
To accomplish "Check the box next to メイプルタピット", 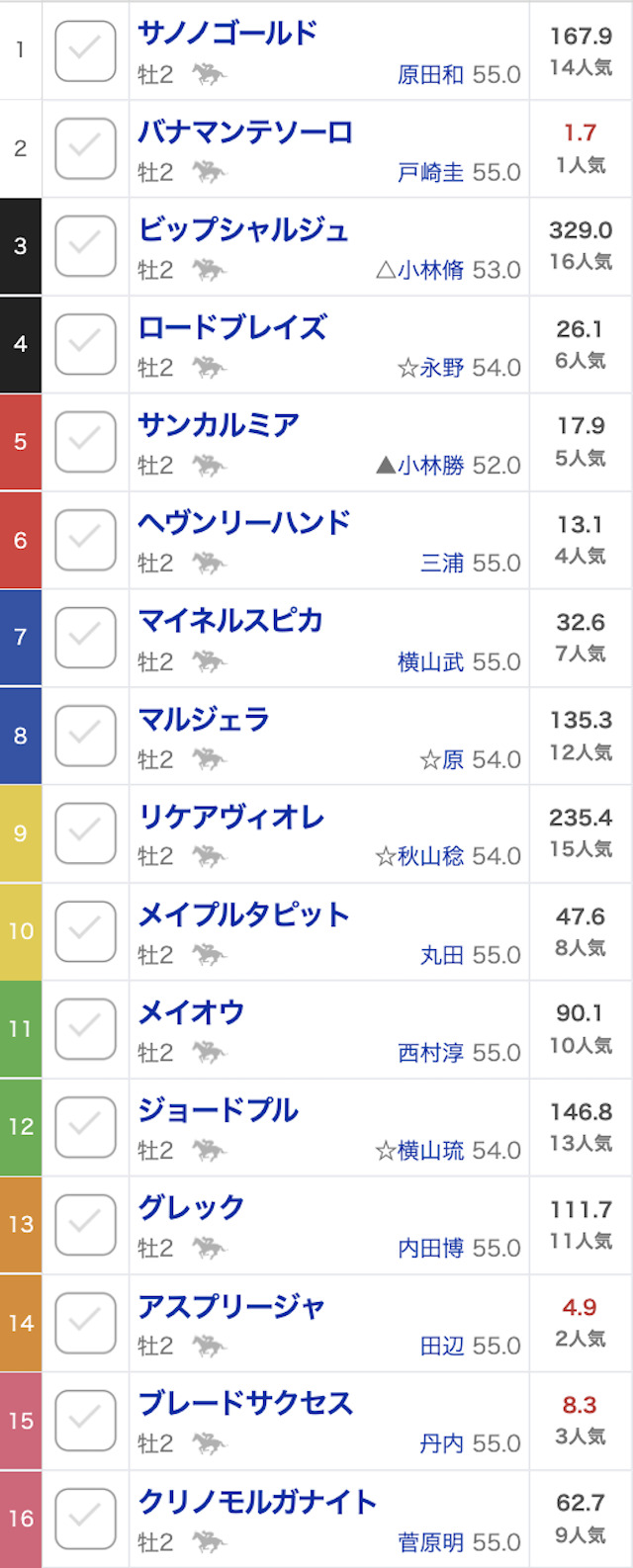I will pos(85,931).
